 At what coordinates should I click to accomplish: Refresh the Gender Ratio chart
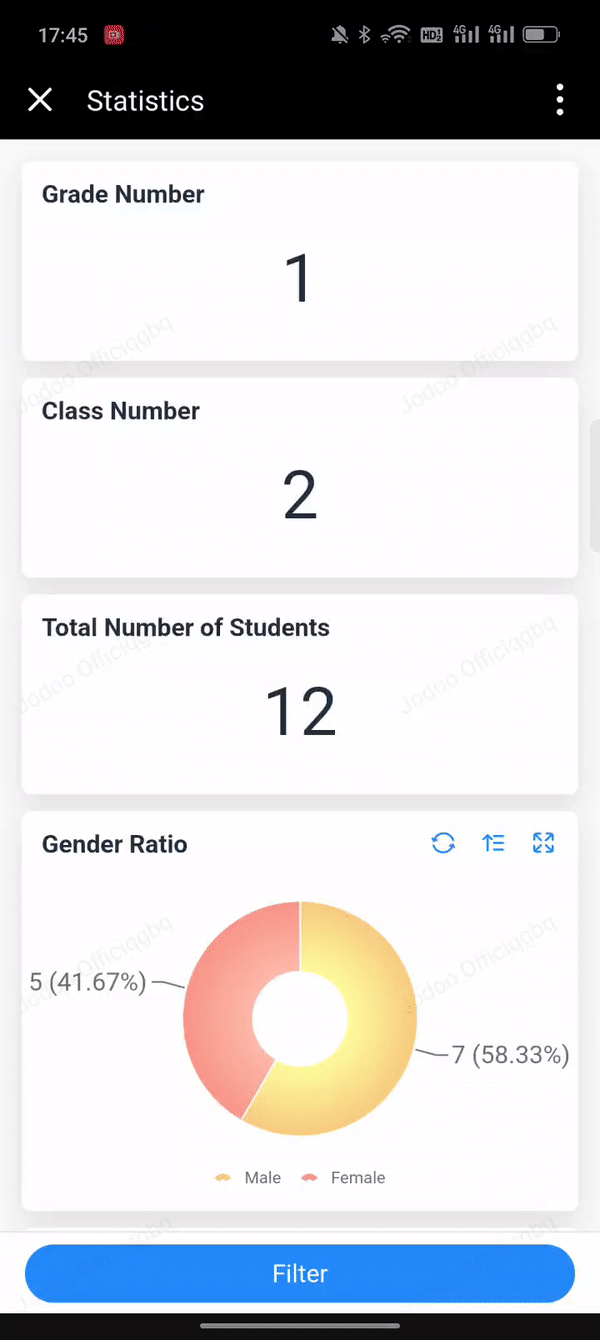click(443, 843)
